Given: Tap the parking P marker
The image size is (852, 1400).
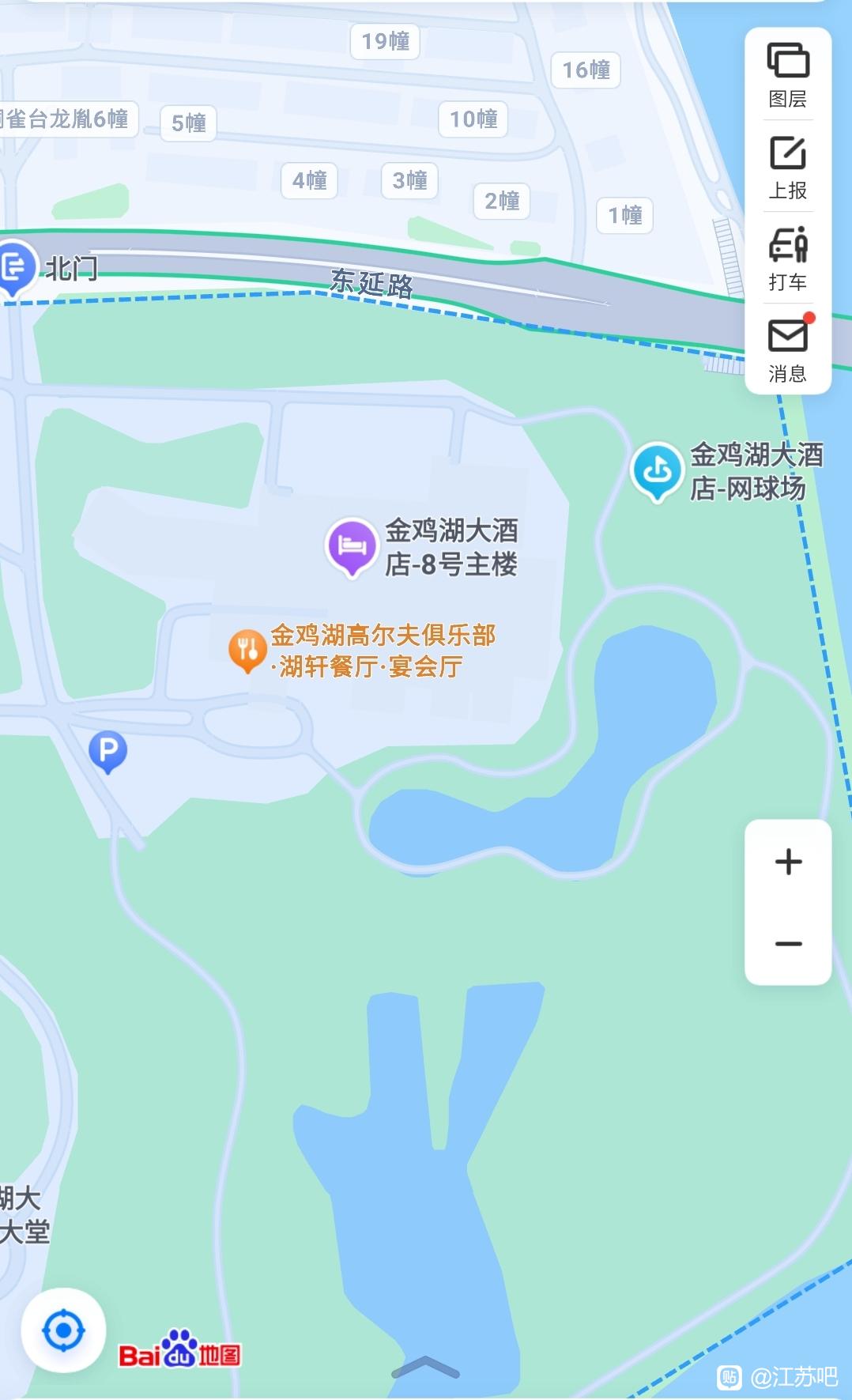Looking at the screenshot, I should click(x=108, y=752).
